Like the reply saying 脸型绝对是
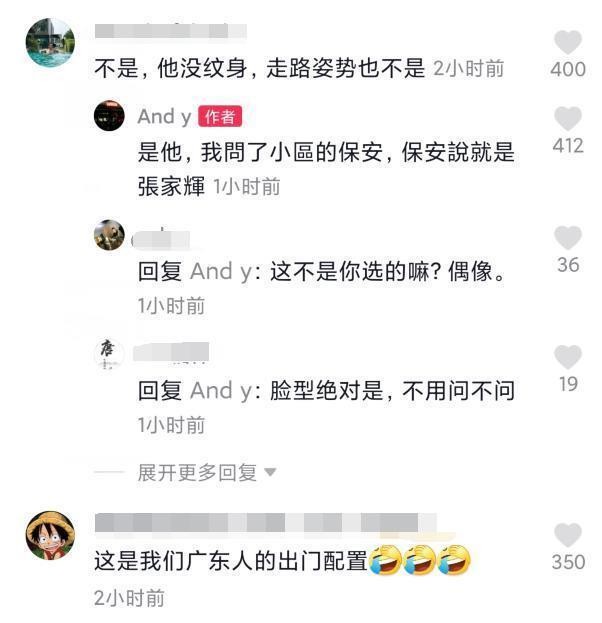Screen dimensions: 602x623 pyautogui.click(x=567, y=357)
